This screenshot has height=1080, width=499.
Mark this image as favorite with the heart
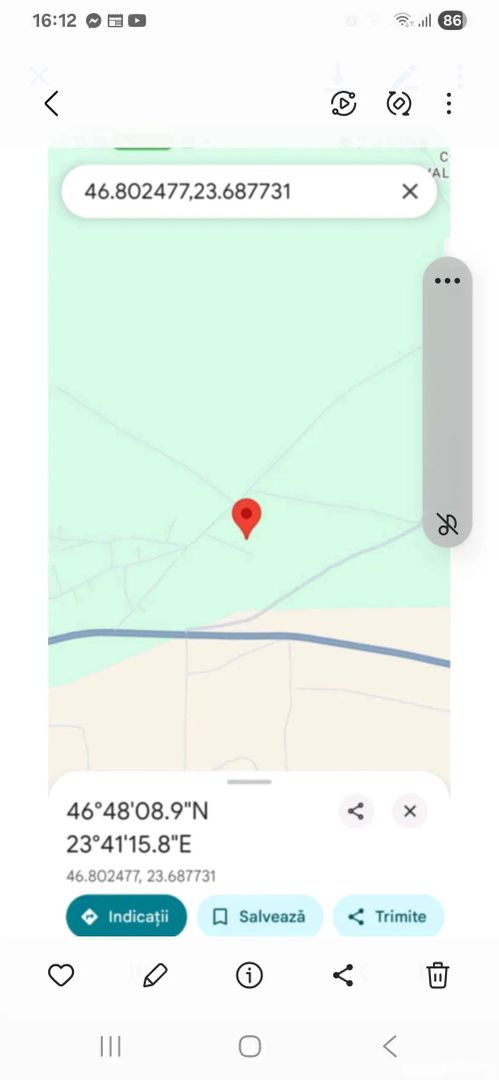tap(61, 975)
